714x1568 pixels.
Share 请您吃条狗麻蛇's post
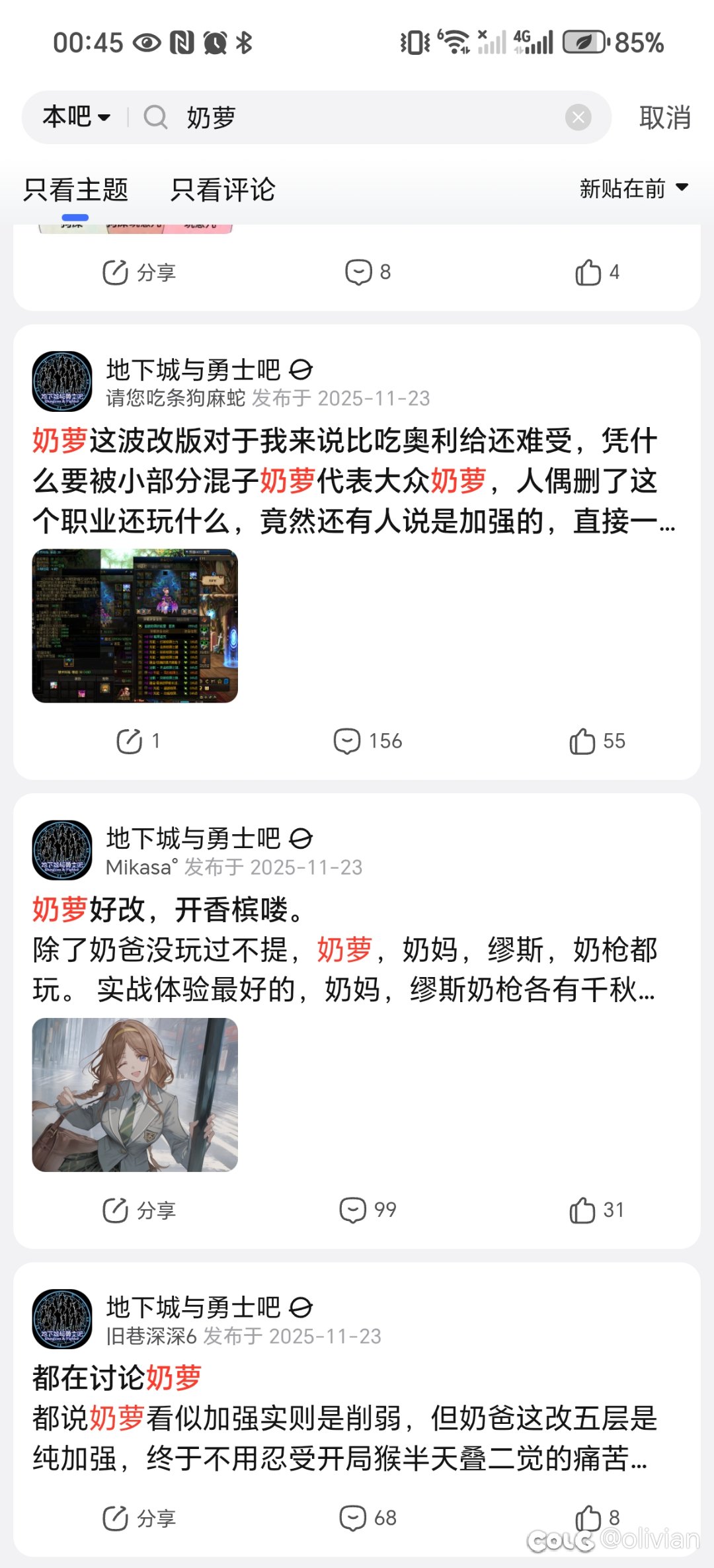138,741
